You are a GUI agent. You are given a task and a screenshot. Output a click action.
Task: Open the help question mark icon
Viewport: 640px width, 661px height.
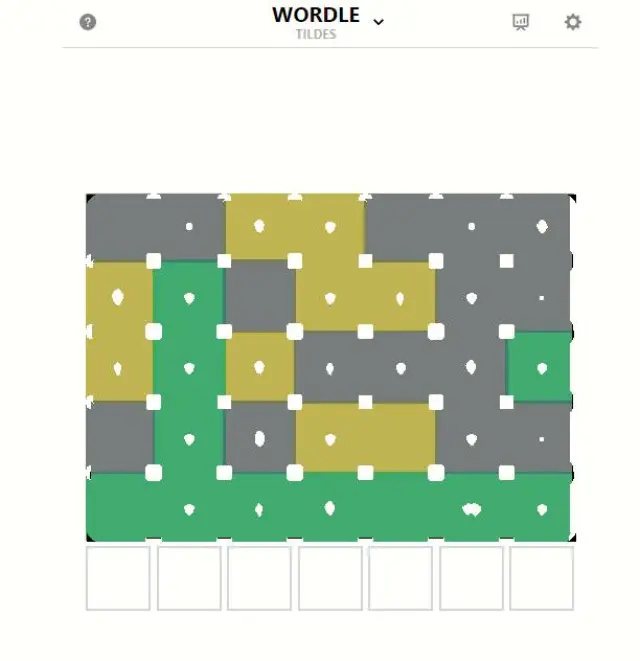click(x=88, y=22)
